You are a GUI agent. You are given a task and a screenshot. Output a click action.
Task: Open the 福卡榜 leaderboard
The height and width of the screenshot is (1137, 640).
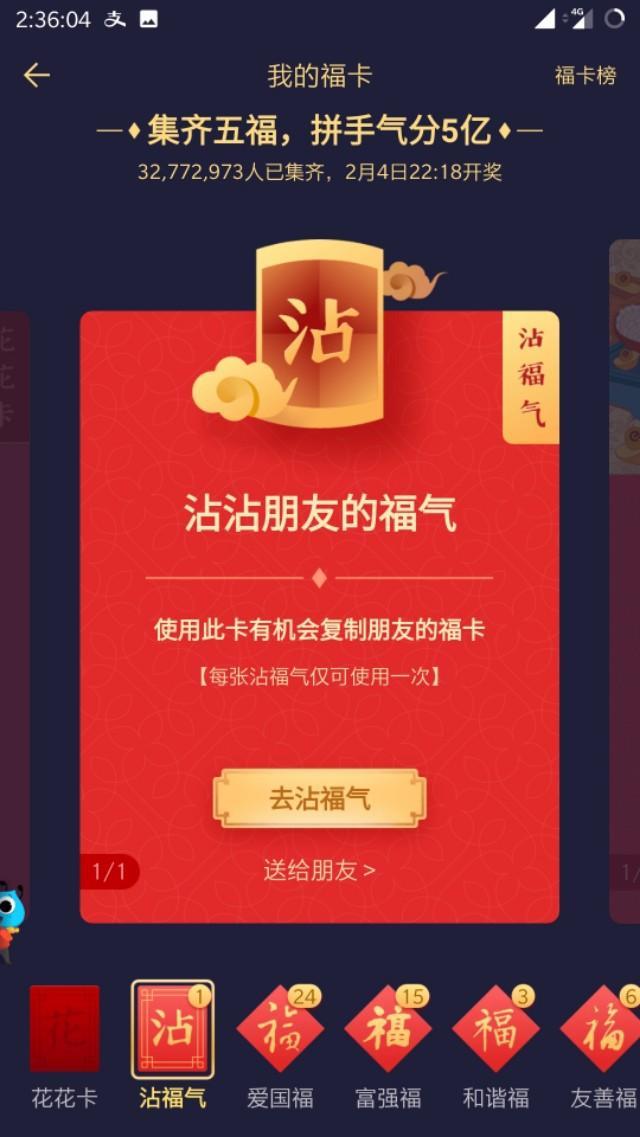coord(585,75)
